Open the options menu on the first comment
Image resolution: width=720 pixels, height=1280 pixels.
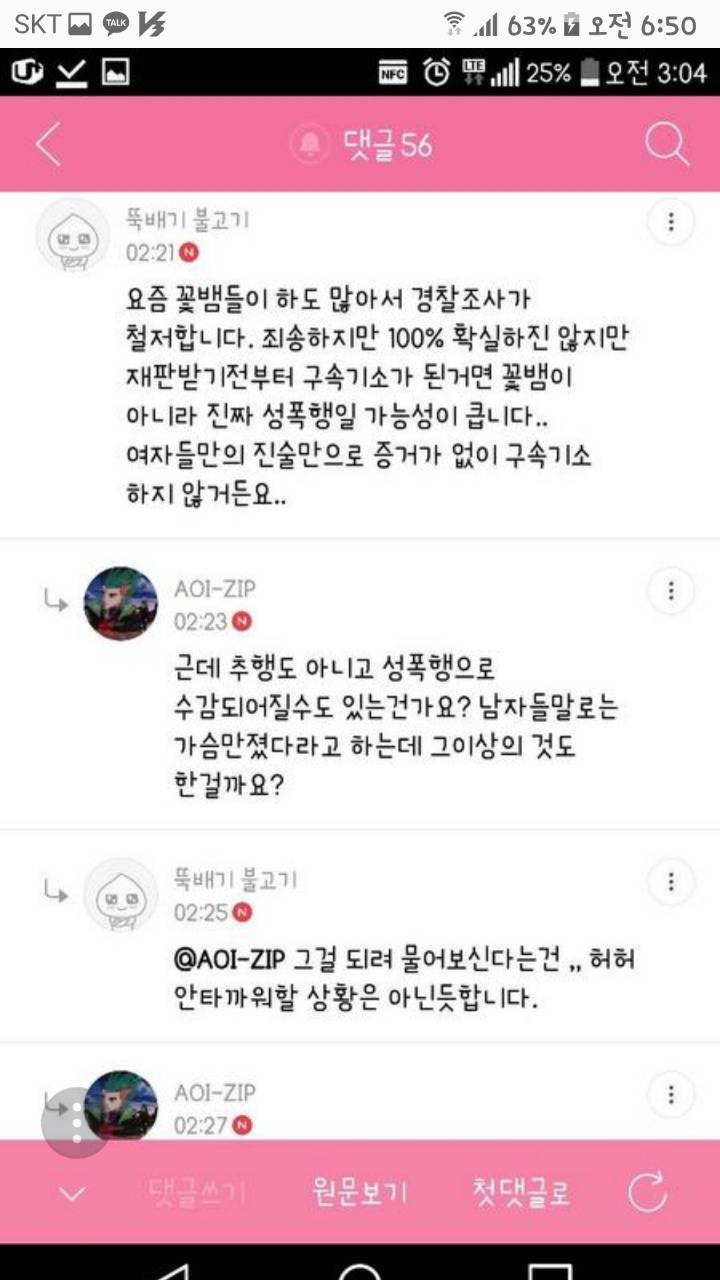tap(670, 221)
